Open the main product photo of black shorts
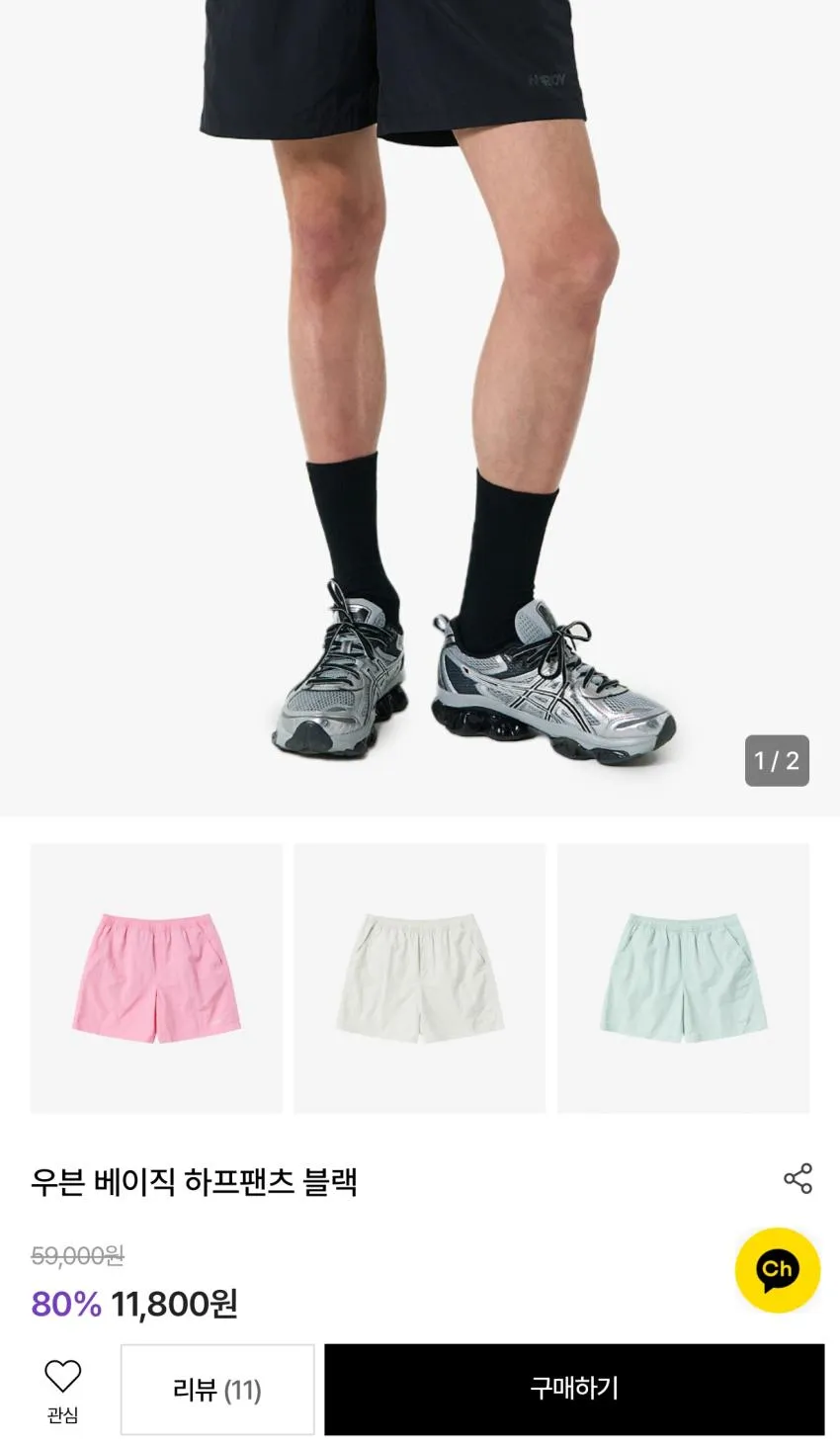The width and height of the screenshot is (840, 1447). coord(420,407)
